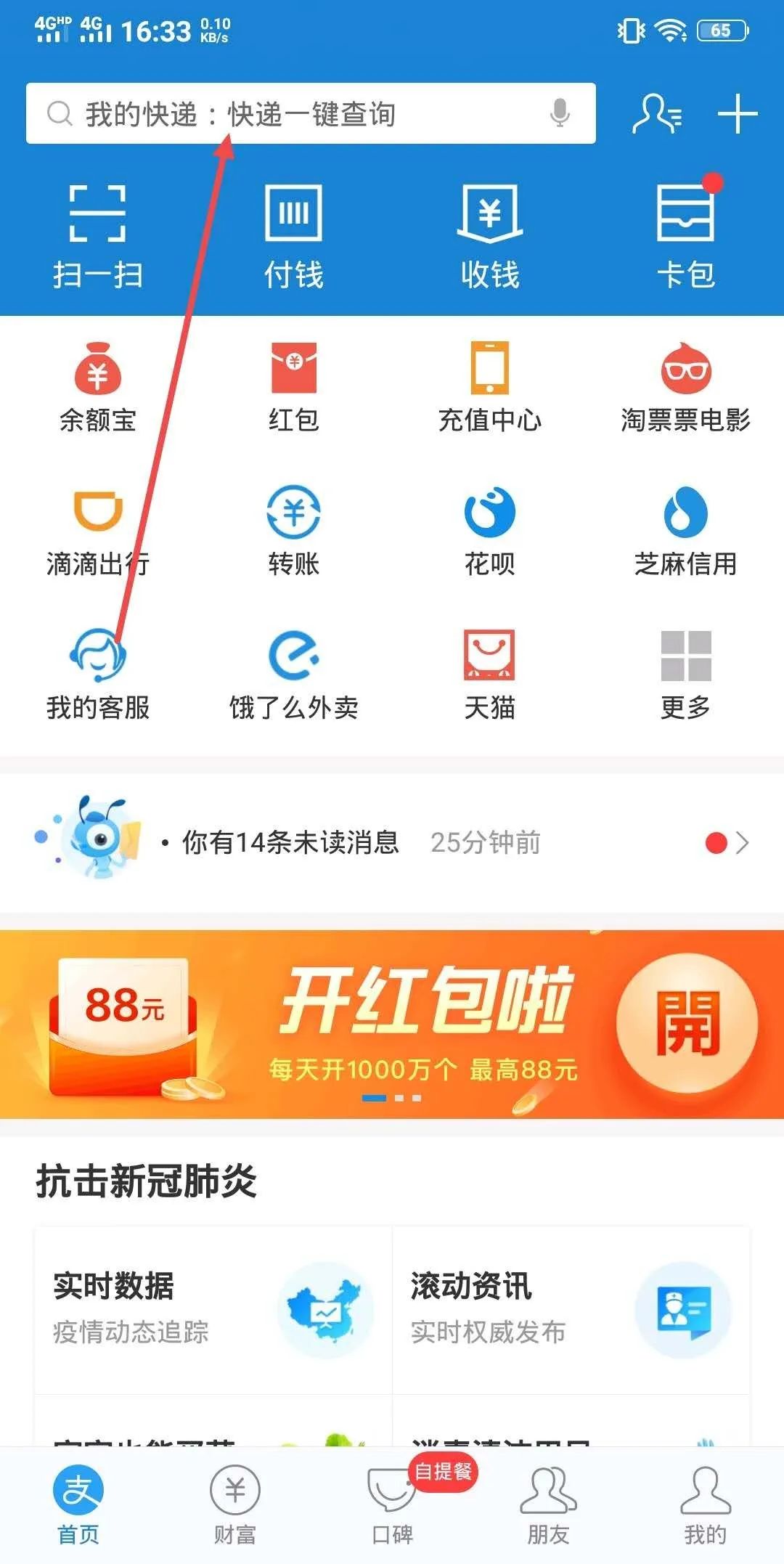Open 卡包 card wallet
This screenshot has height=1564, width=784.
tap(686, 234)
